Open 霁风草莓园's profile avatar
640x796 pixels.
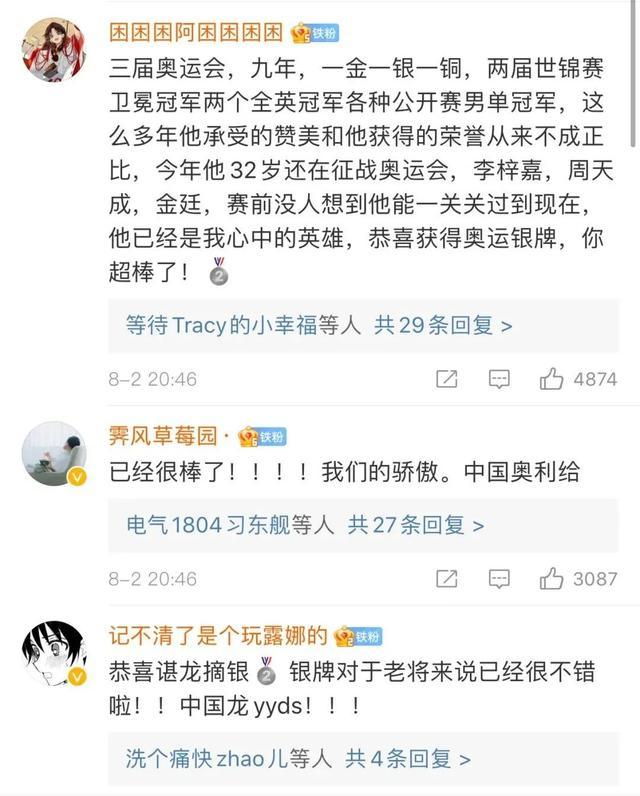coord(54,454)
